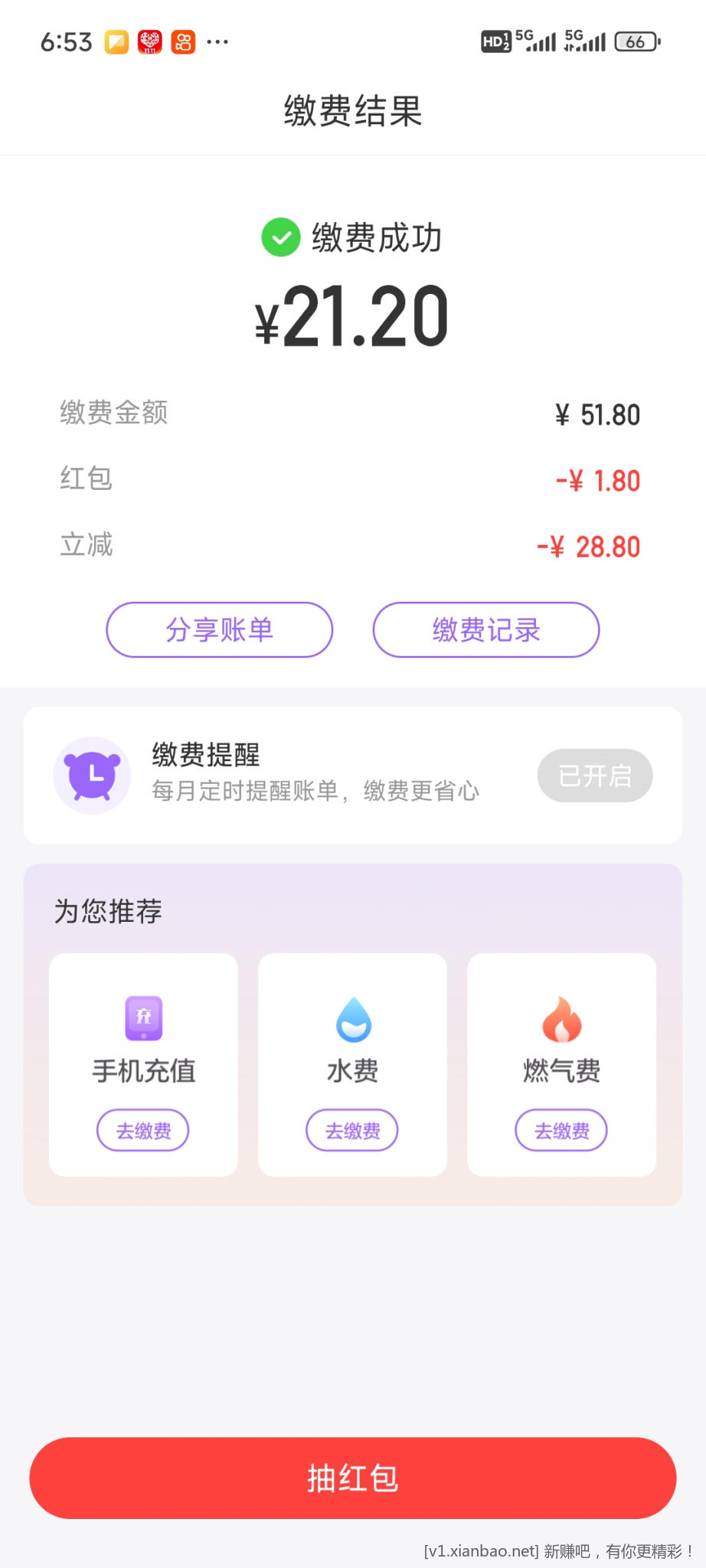Expand the status bar overflow menu dots
Viewport: 706px width, 1568px height.
click(x=217, y=42)
